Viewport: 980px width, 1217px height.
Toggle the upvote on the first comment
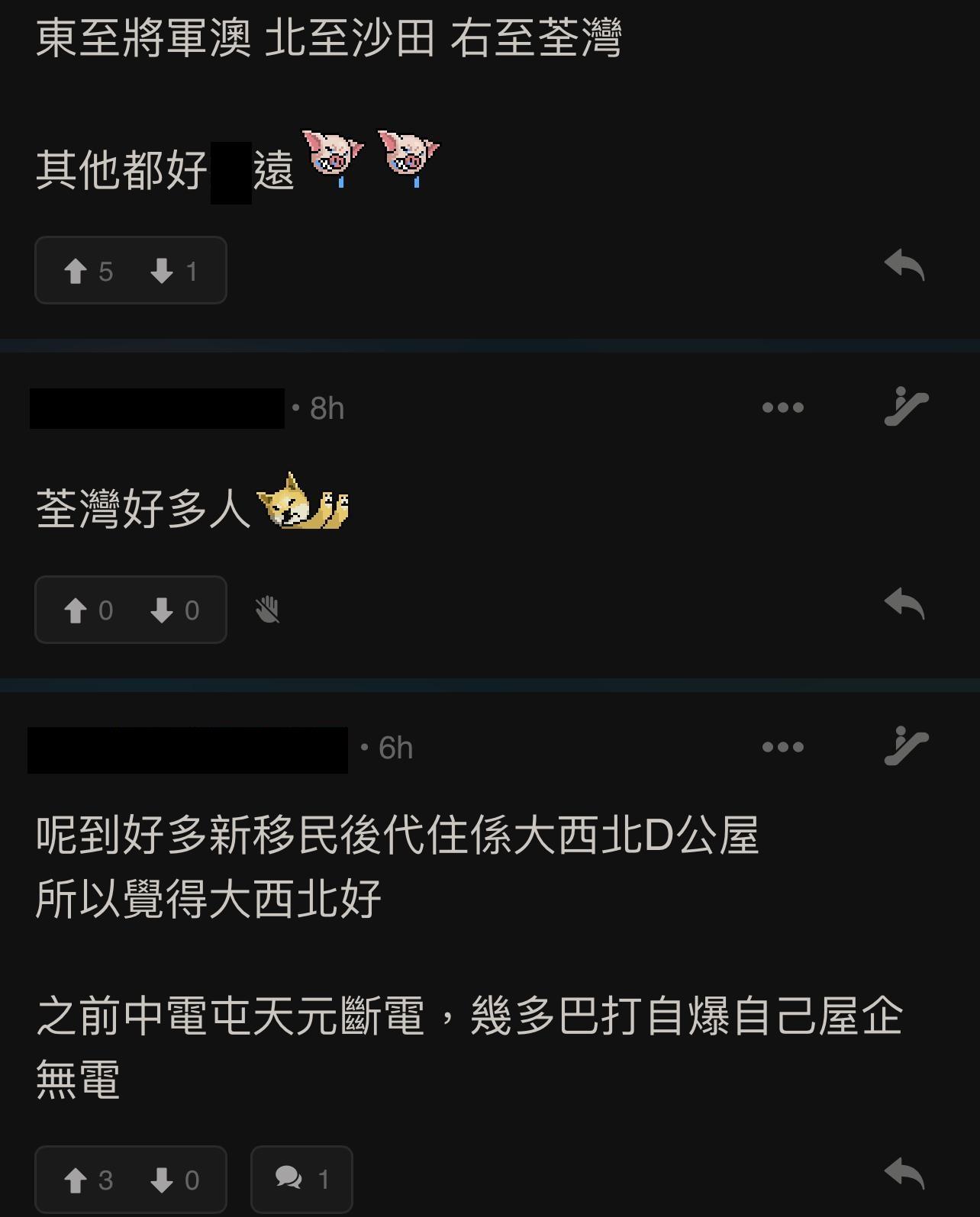[78, 269]
